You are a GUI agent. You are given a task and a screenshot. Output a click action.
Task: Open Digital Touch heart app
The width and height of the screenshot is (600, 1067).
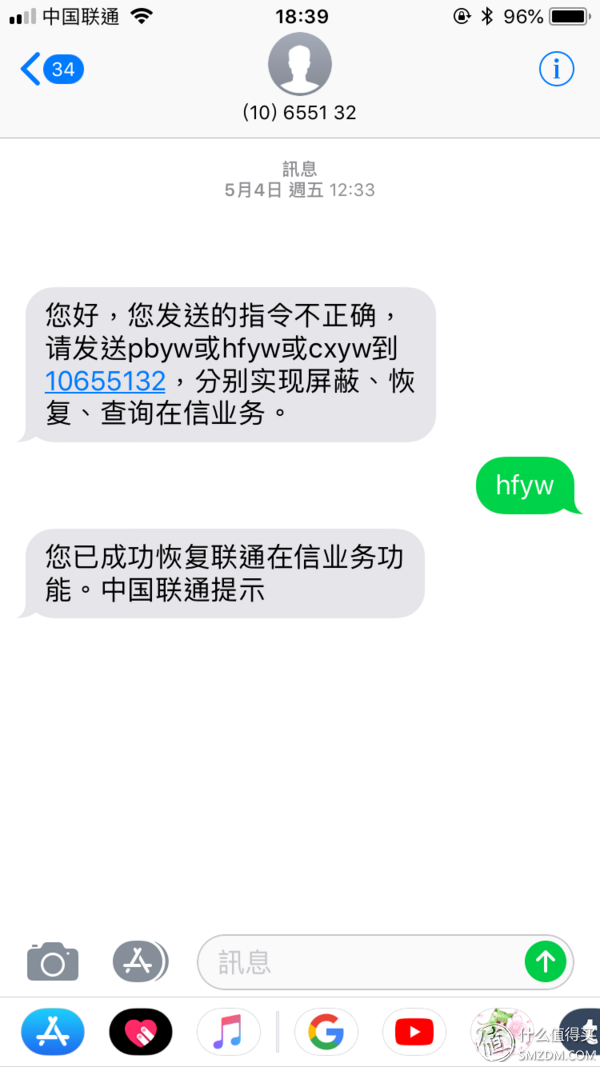[140, 1033]
